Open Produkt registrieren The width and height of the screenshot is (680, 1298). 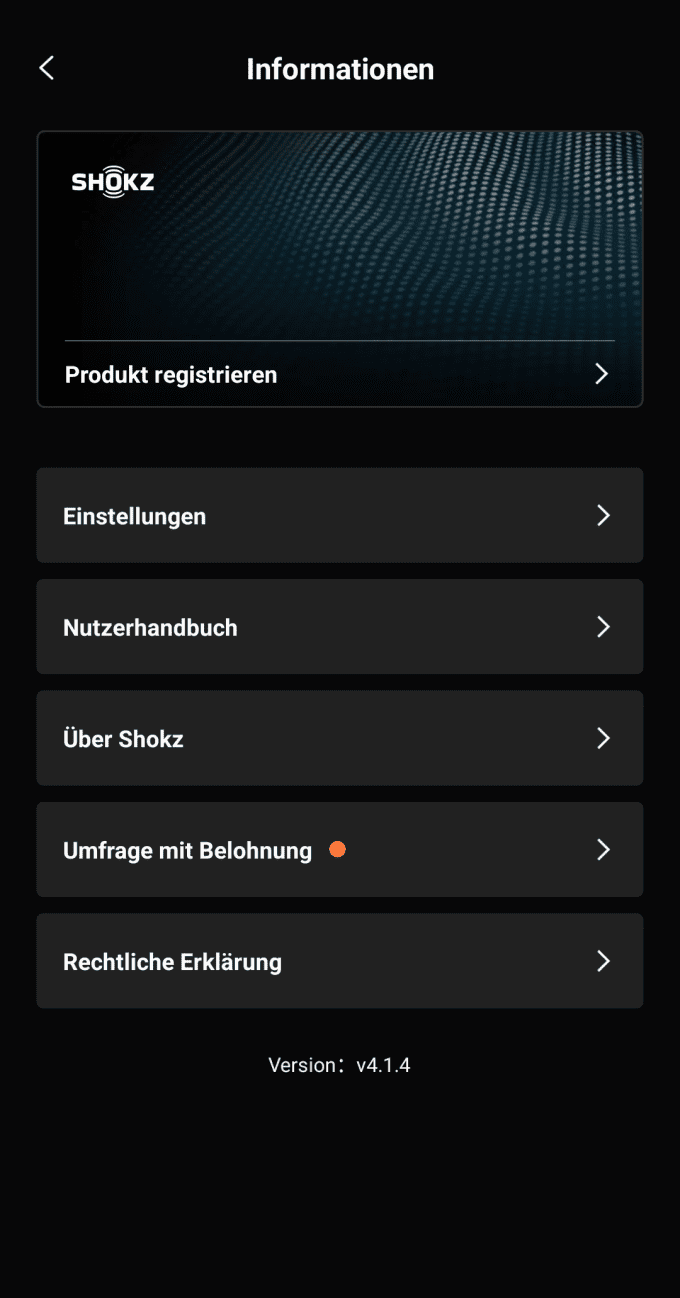click(339, 375)
